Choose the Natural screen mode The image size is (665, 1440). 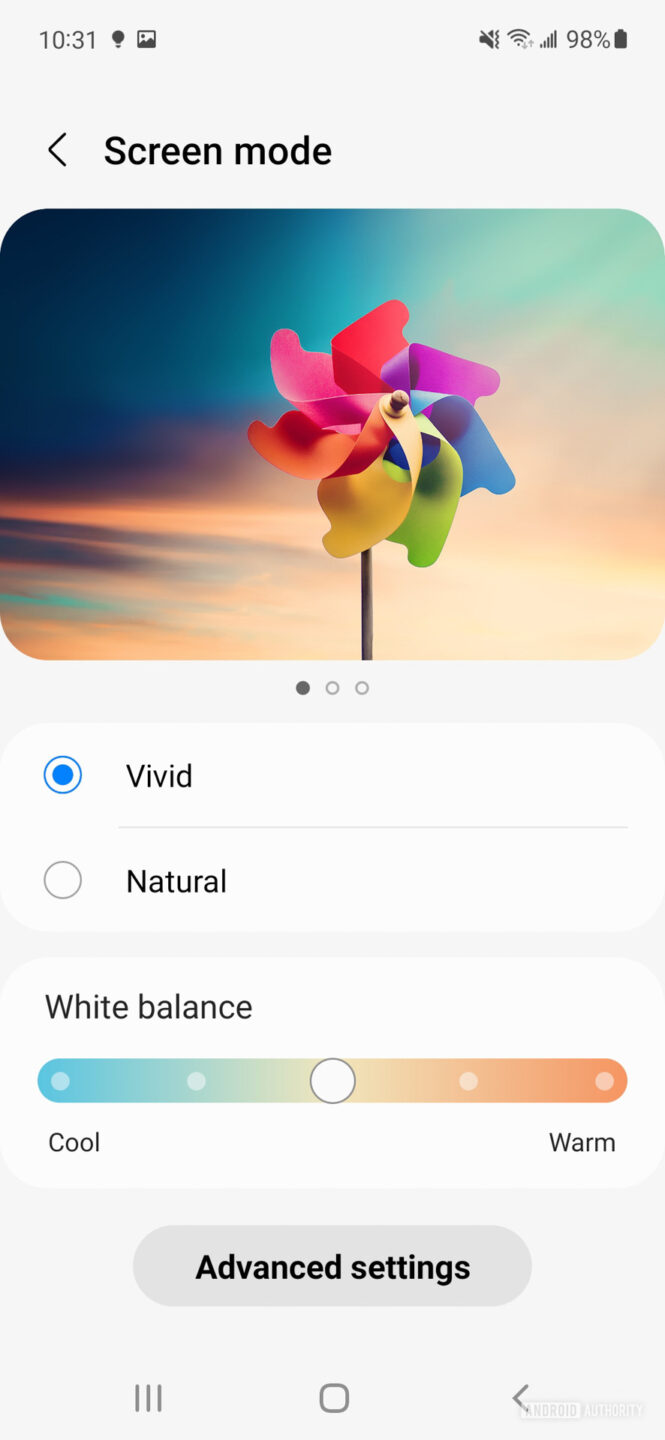pyautogui.click(x=63, y=881)
